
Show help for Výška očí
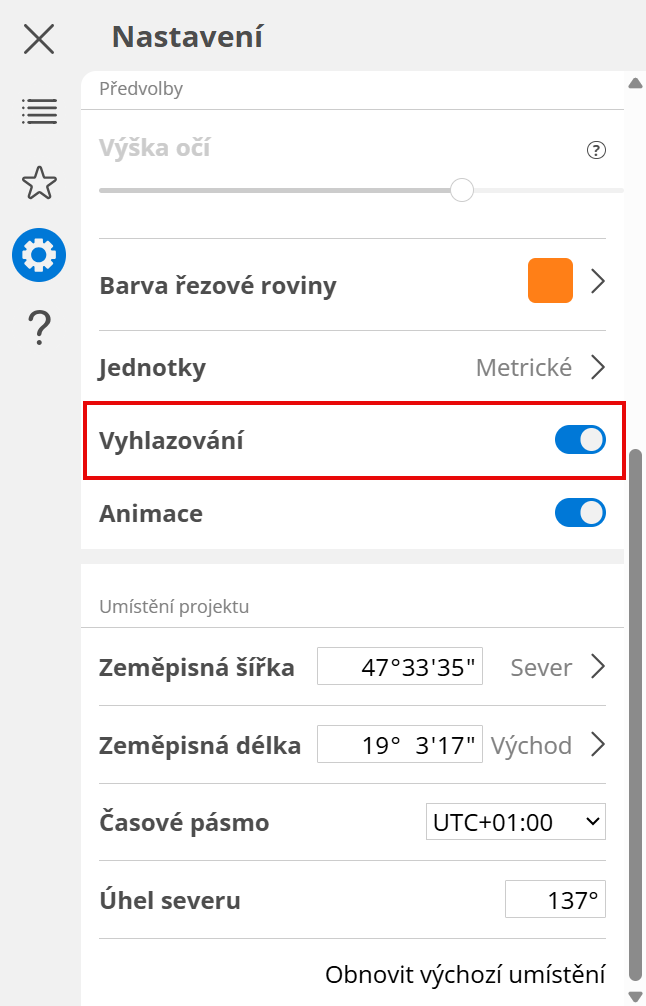596,151
